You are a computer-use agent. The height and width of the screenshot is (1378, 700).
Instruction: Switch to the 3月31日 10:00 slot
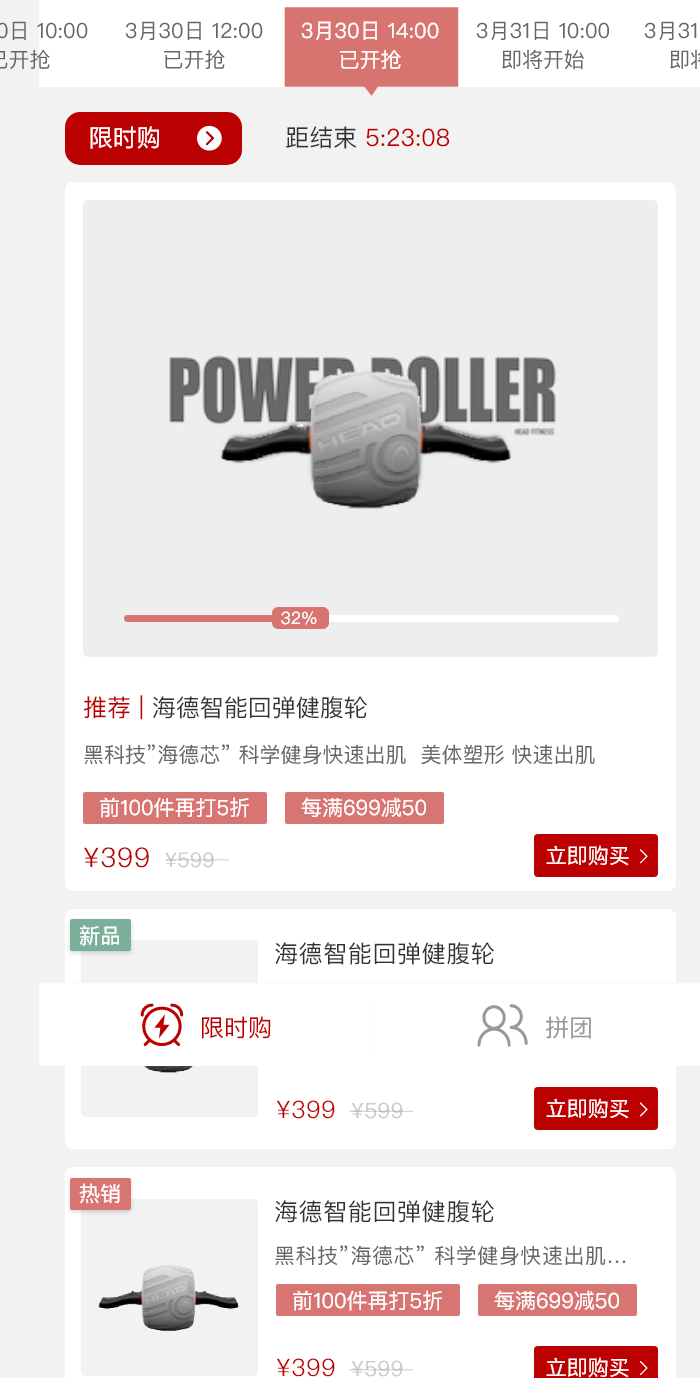point(542,45)
